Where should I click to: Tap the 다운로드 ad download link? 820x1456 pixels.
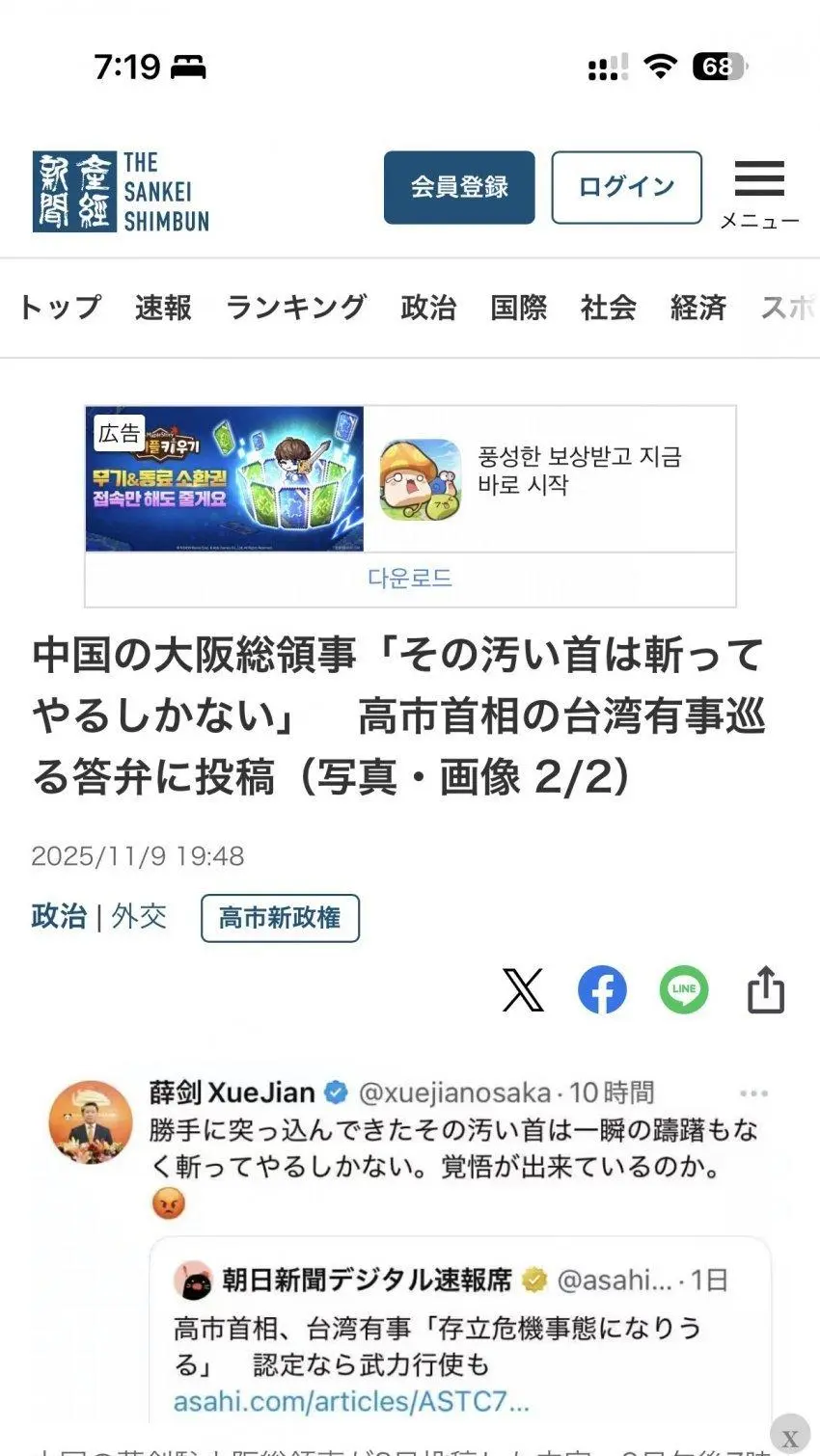410,579
